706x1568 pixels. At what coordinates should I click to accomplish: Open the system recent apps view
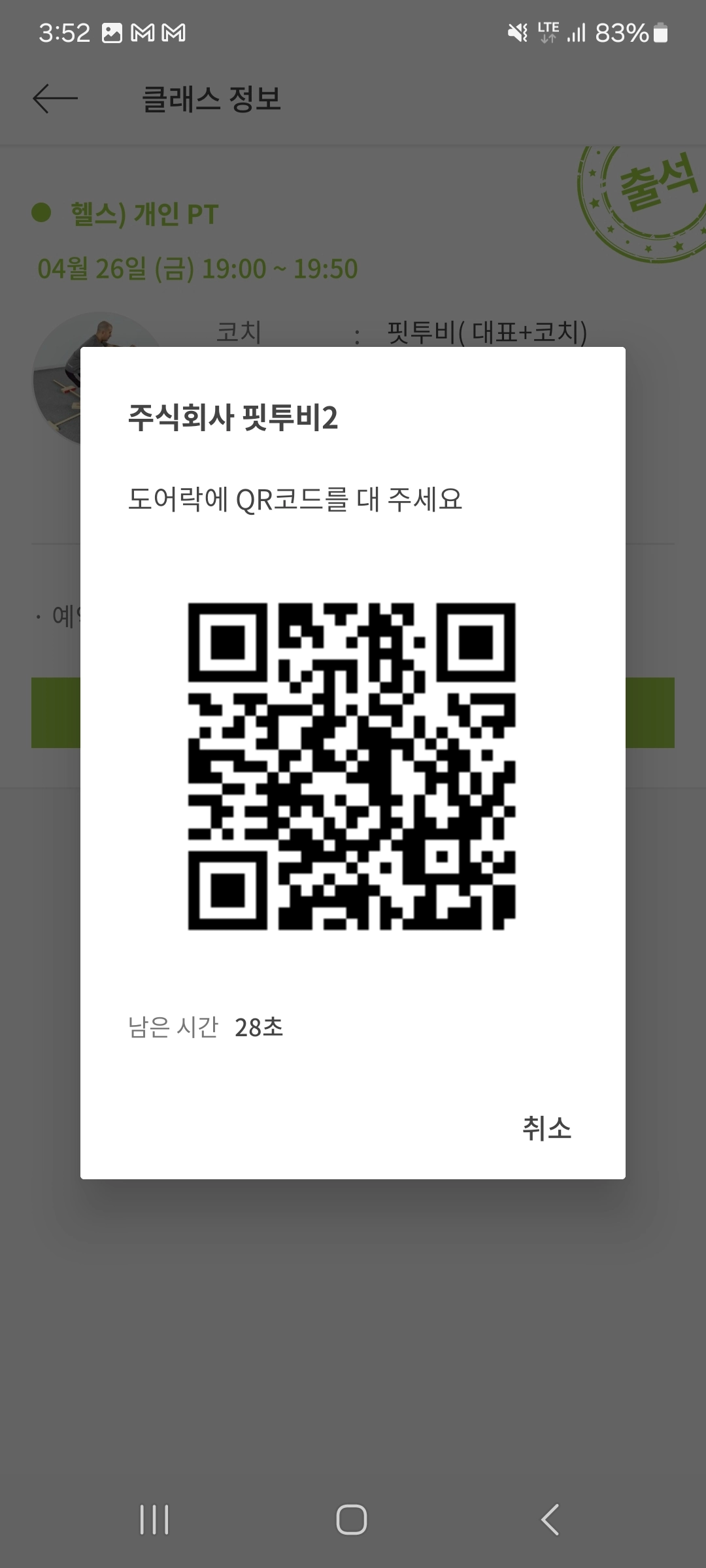(x=154, y=1520)
